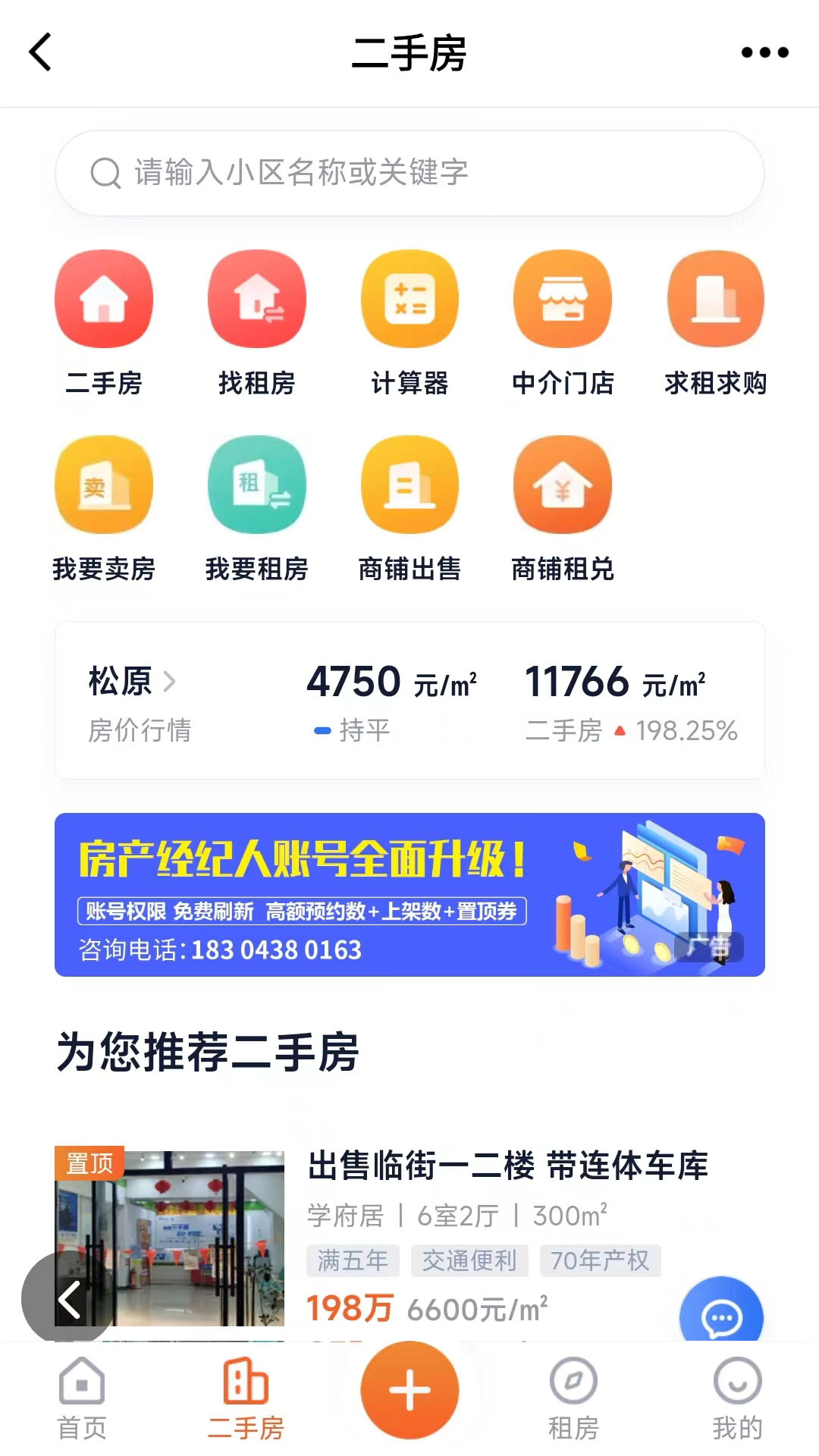
Task: Open the three-dot more options menu
Action: pos(763,52)
